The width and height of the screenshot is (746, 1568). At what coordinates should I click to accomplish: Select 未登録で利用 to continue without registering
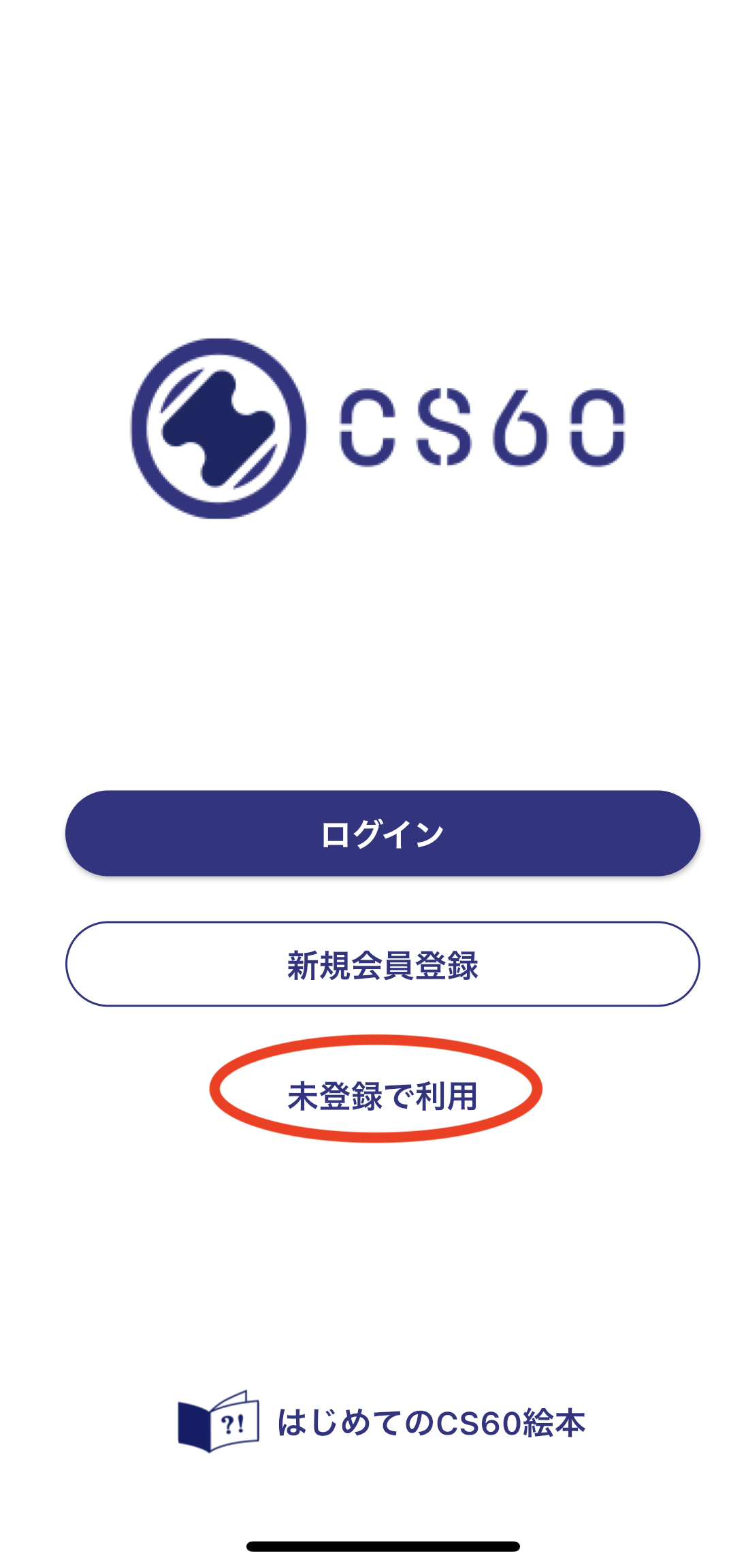point(382,1096)
